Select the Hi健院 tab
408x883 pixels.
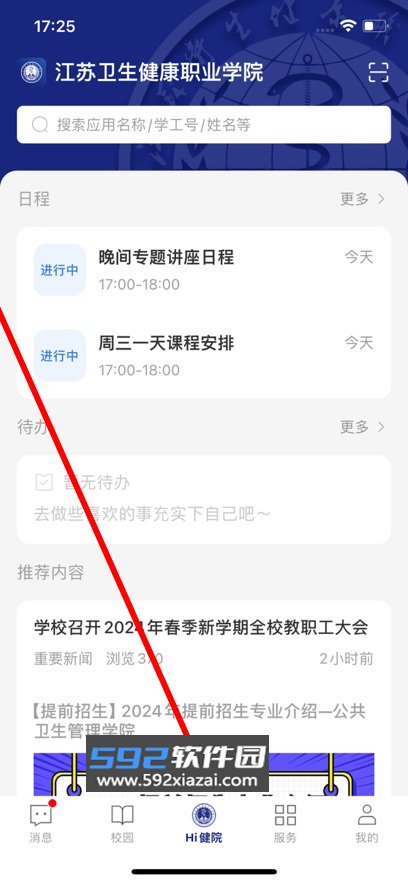(x=204, y=822)
